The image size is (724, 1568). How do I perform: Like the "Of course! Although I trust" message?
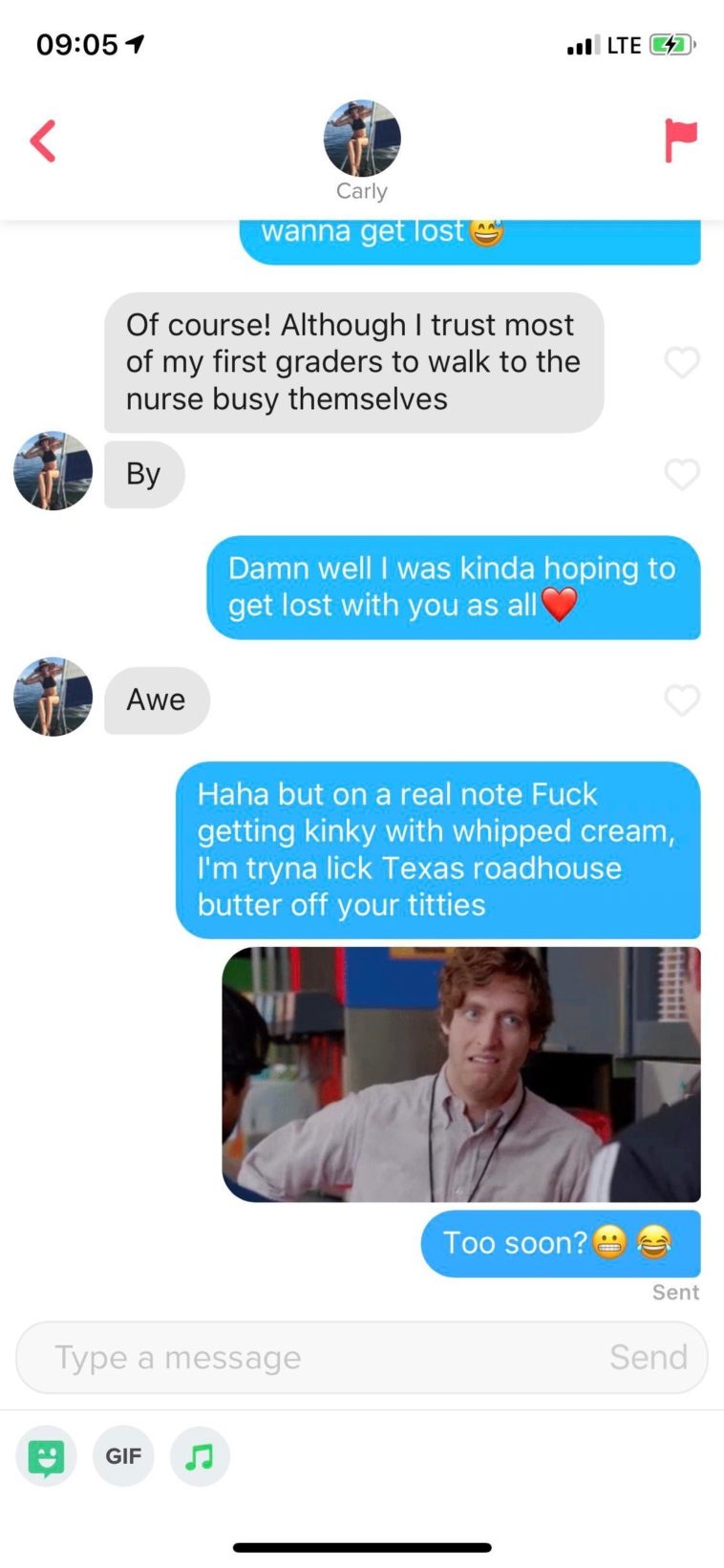pos(682,362)
